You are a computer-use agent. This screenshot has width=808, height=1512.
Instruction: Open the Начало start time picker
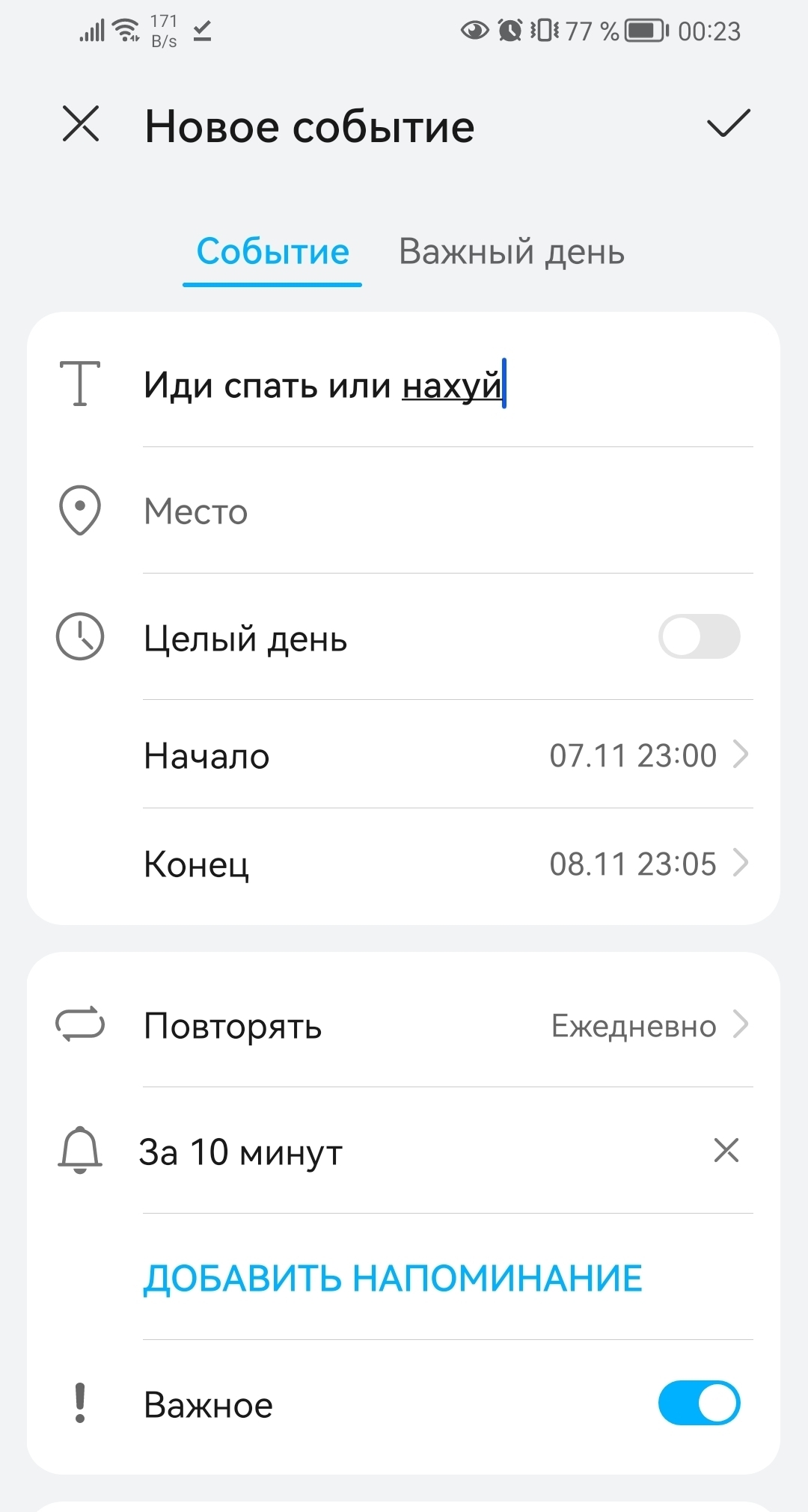click(447, 755)
